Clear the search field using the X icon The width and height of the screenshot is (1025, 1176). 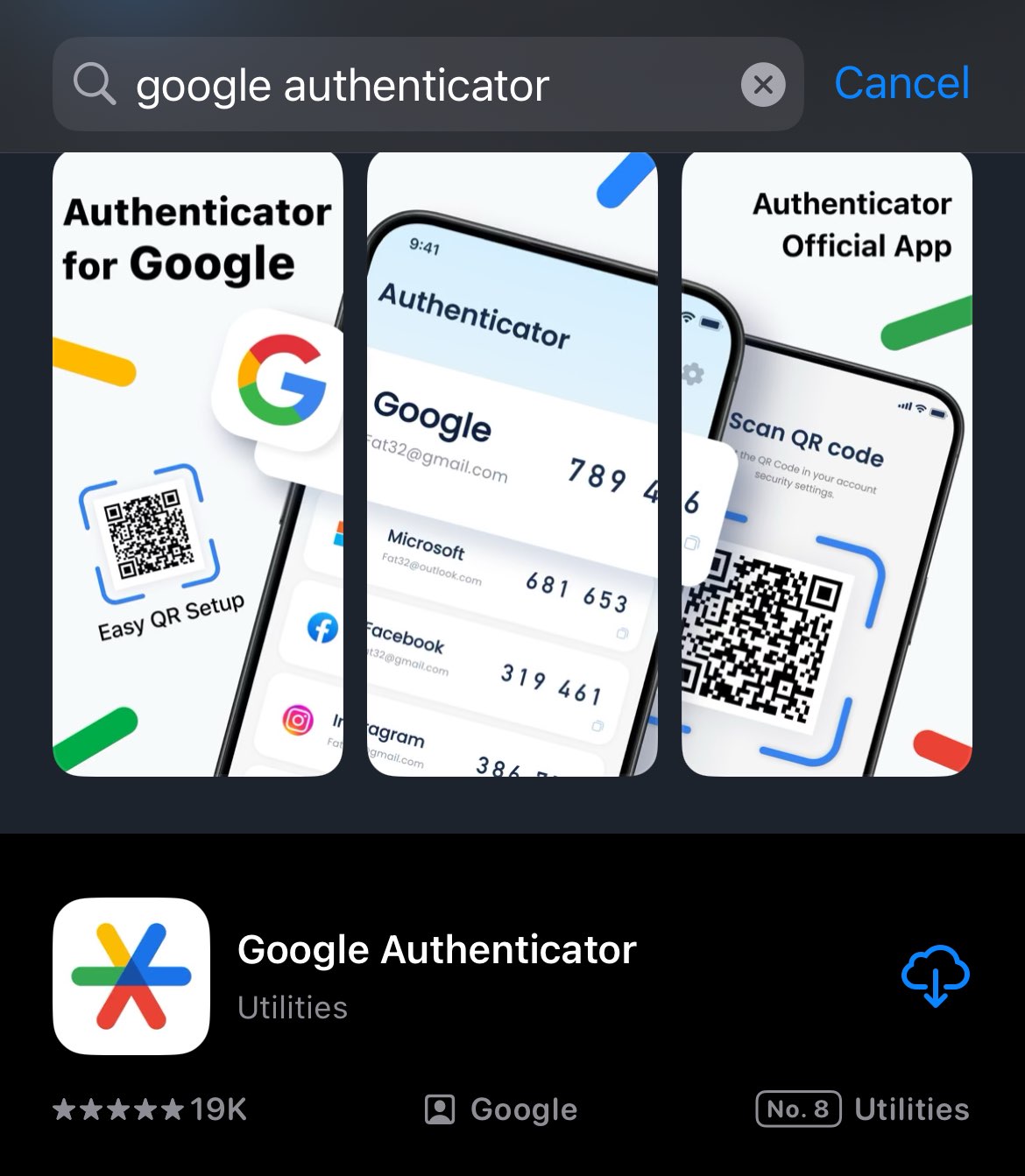point(763,84)
